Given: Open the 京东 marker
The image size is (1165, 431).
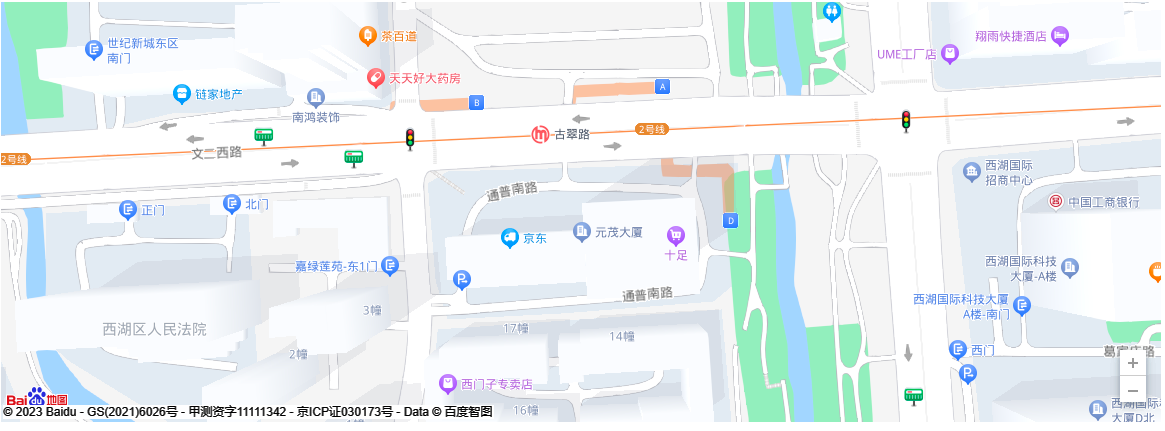Looking at the screenshot, I should pyautogui.click(x=510, y=238).
